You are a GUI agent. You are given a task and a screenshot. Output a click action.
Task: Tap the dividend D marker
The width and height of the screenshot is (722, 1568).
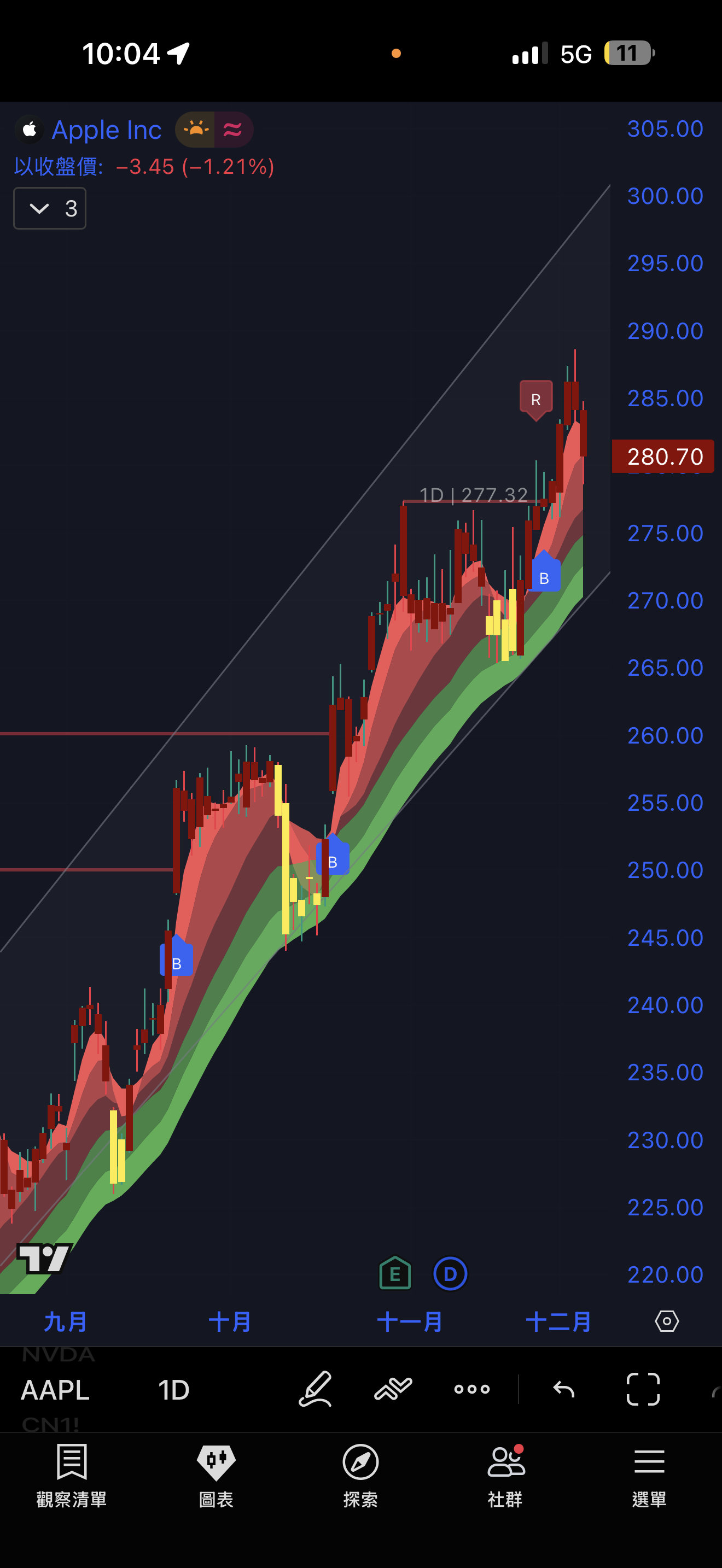coord(450,1273)
